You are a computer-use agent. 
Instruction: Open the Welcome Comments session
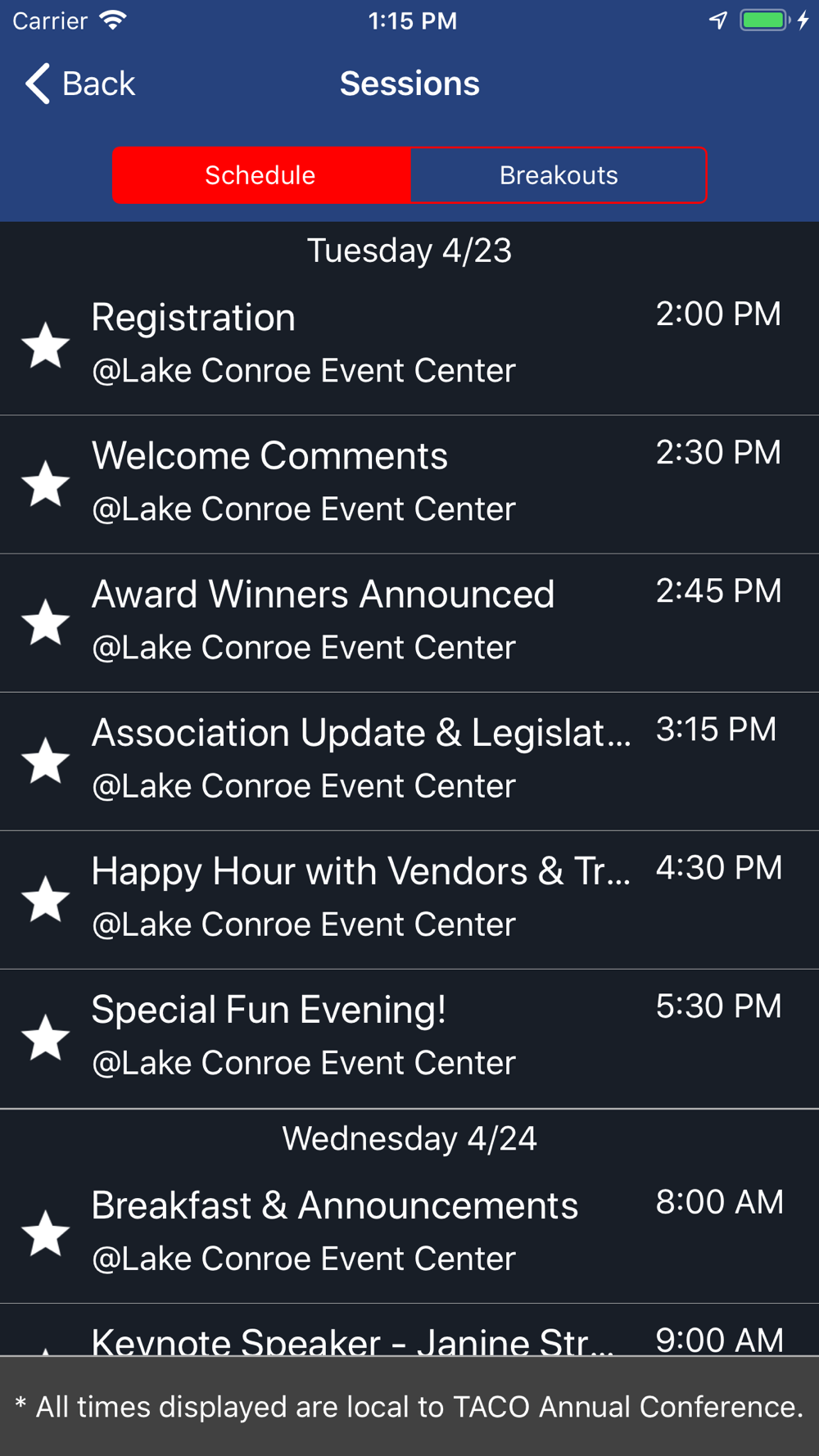pyautogui.click(x=409, y=485)
